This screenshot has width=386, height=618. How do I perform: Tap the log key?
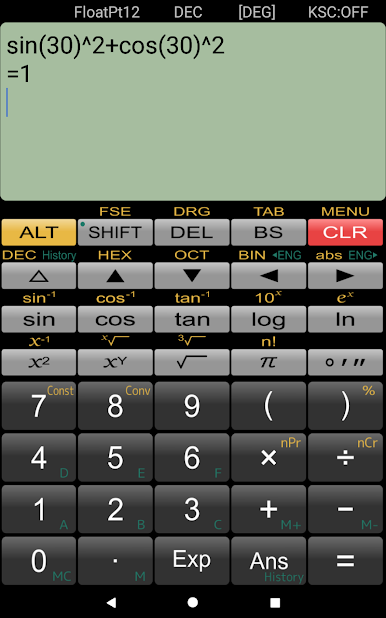[x=269, y=319]
